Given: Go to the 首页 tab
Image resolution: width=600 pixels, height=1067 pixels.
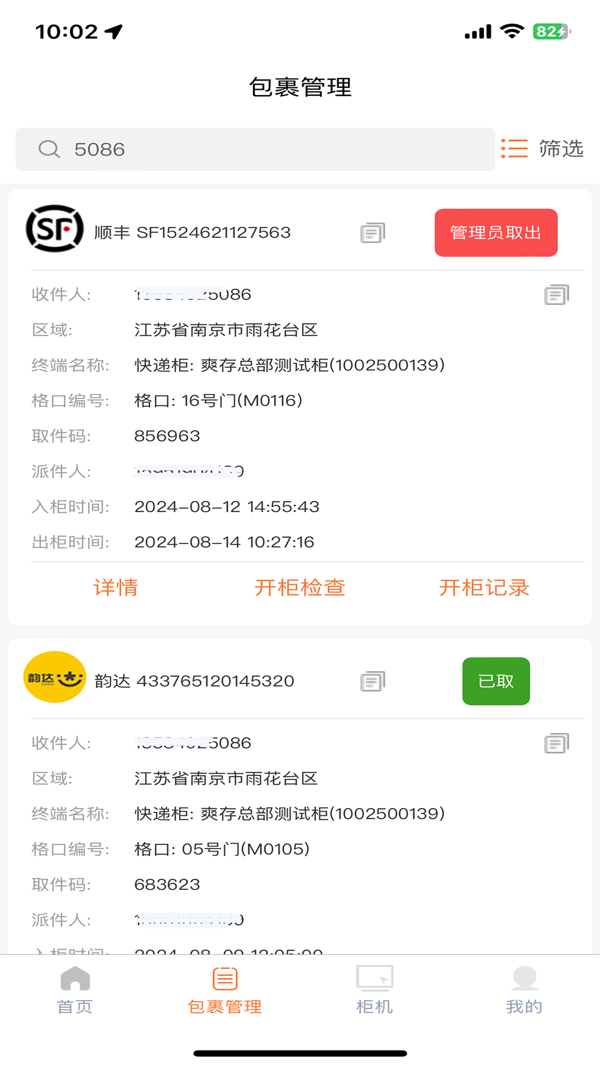Looking at the screenshot, I should 75,990.
